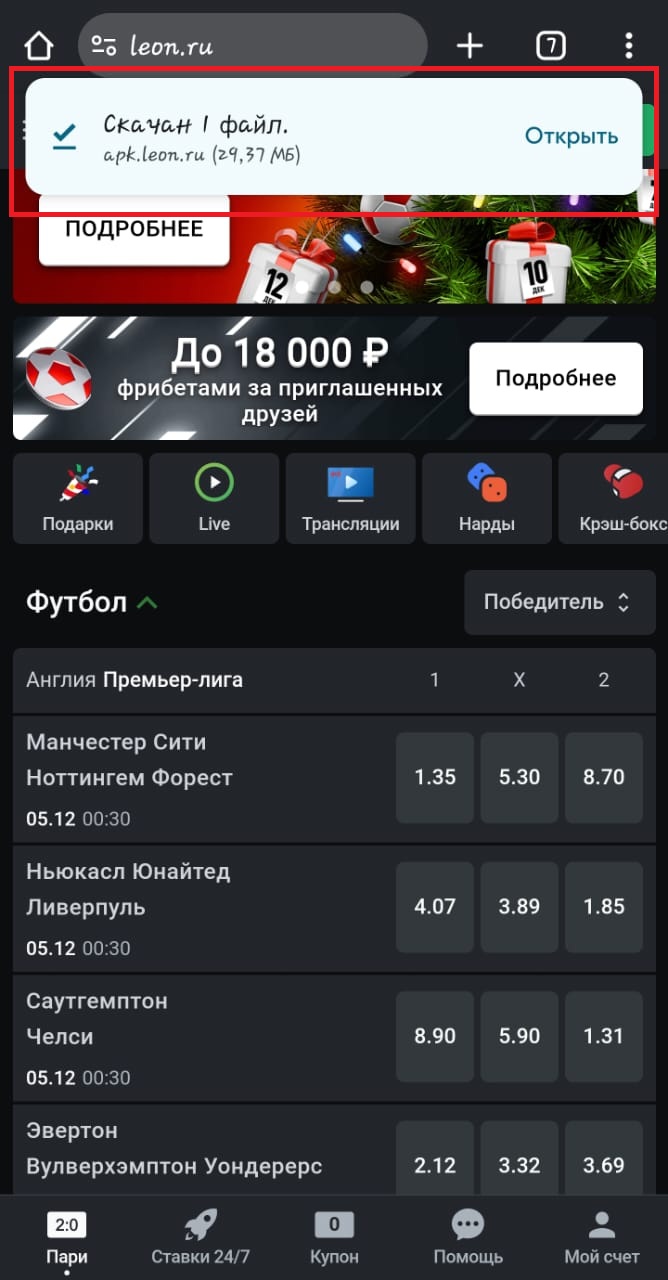Image resolution: width=668 pixels, height=1280 pixels.
Task: Open a new browser tab
Action: click(469, 46)
